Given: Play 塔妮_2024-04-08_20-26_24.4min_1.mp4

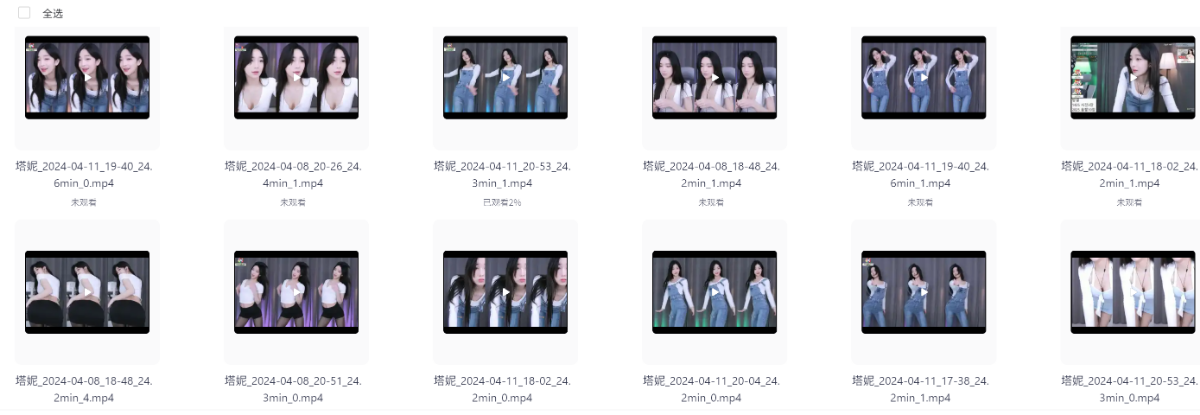Looking at the screenshot, I should pyautogui.click(x=296, y=77).
